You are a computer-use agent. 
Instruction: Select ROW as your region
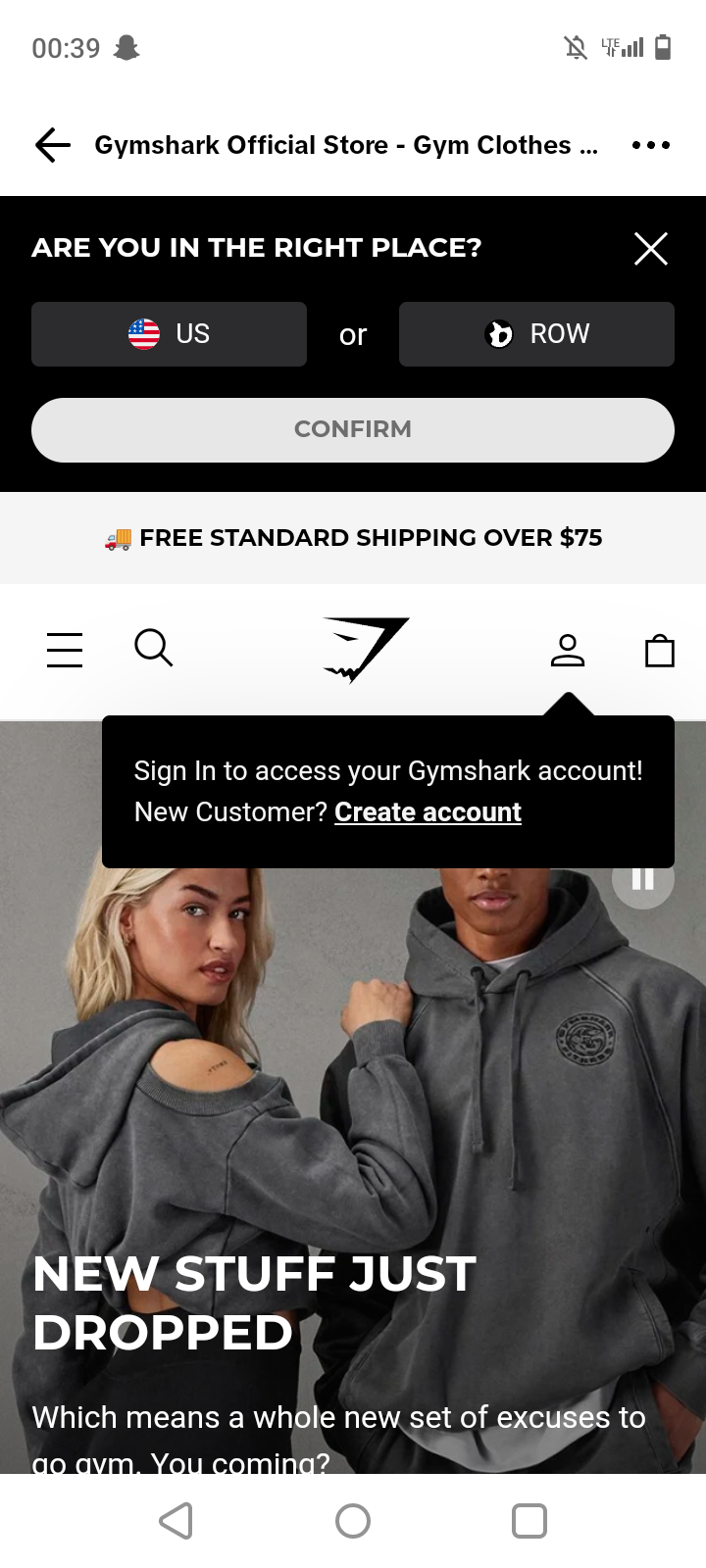point(536,333)
